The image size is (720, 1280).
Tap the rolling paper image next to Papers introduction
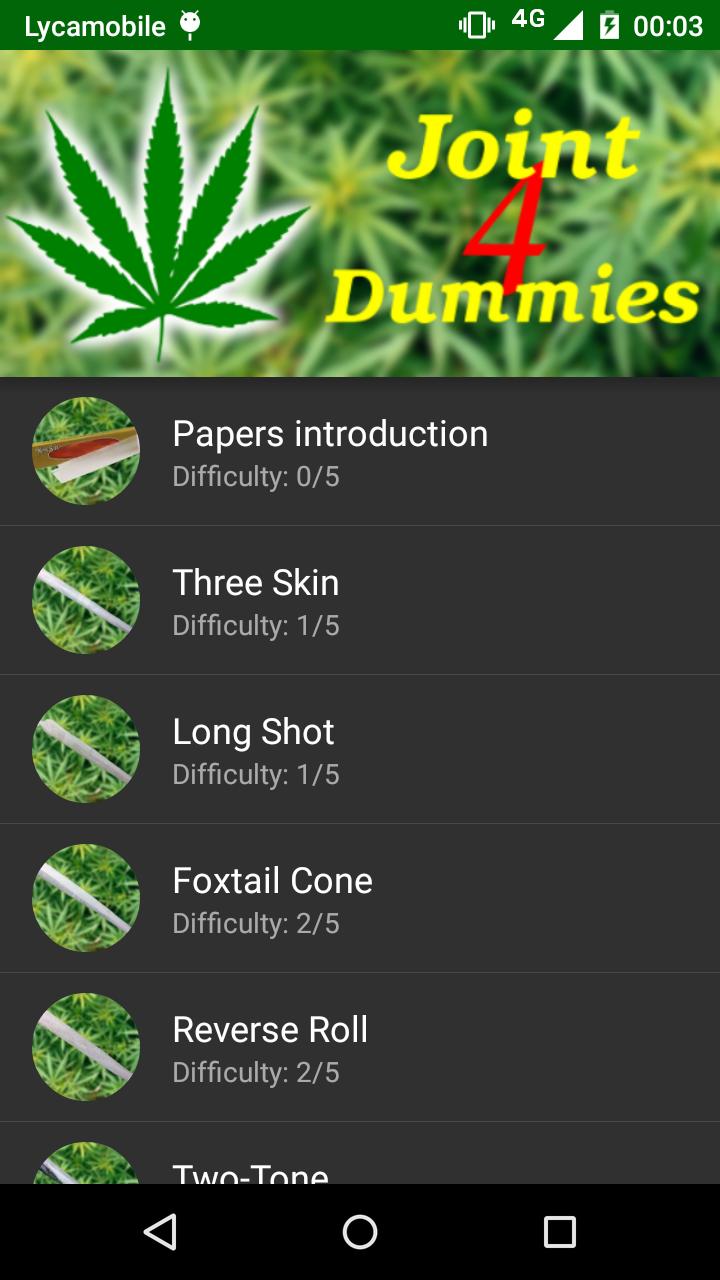pyautogui.click(x=85, y=451)
